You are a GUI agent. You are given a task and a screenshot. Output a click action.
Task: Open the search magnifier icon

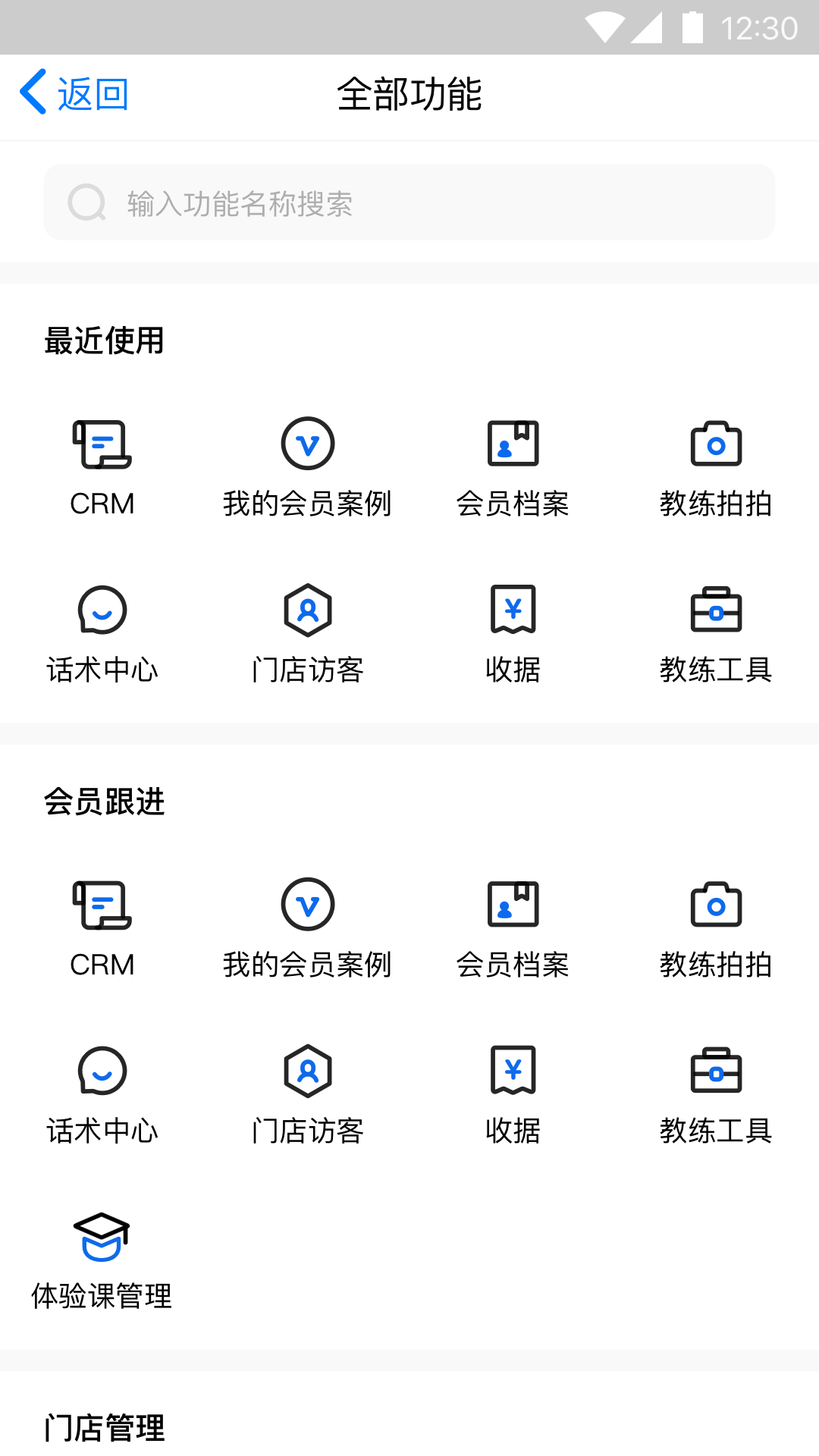coord(86,202)
